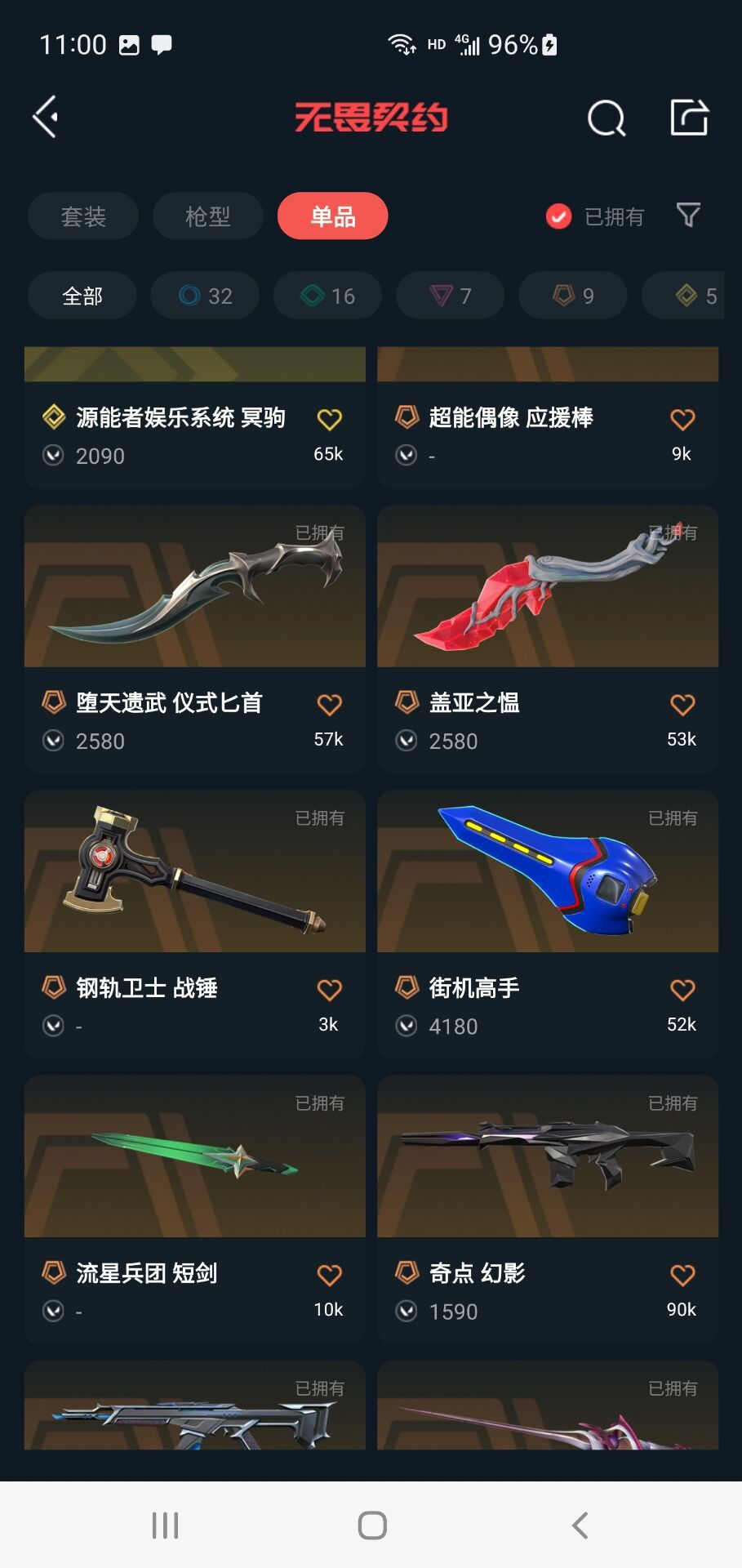The width and height of the screenshot is (742, 1568).
Task: Favorite the 流星兵团 短剑 skin
Action: pos(329,1275)
